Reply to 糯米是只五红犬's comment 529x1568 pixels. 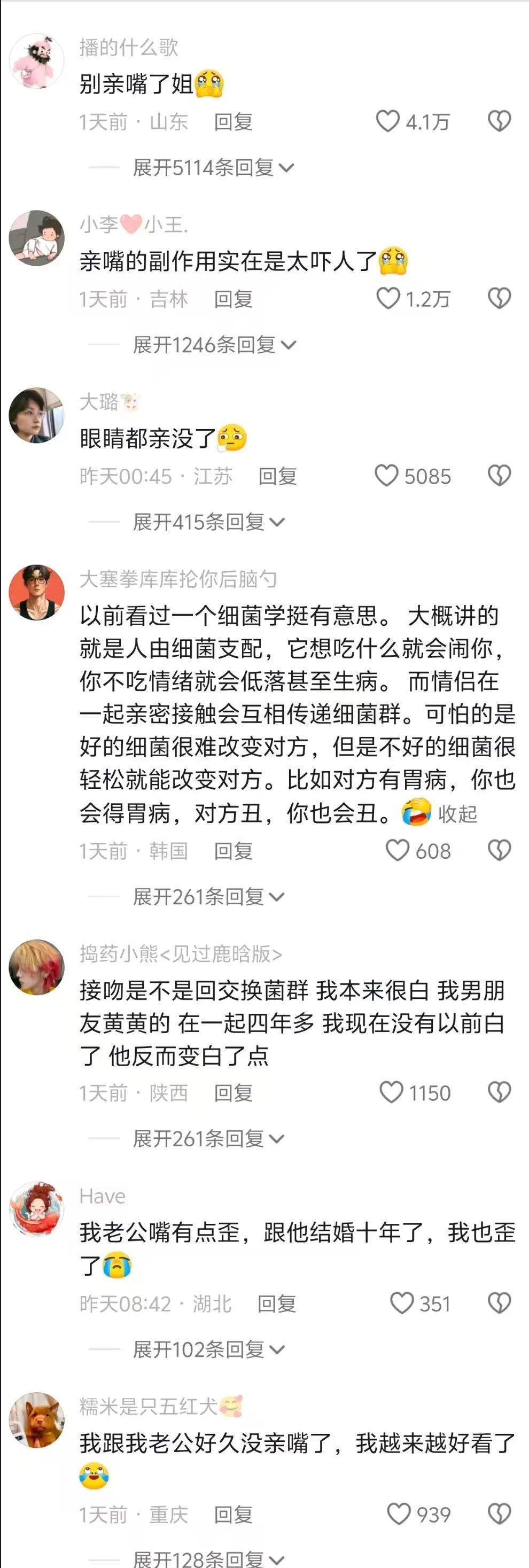point(233,1515)
